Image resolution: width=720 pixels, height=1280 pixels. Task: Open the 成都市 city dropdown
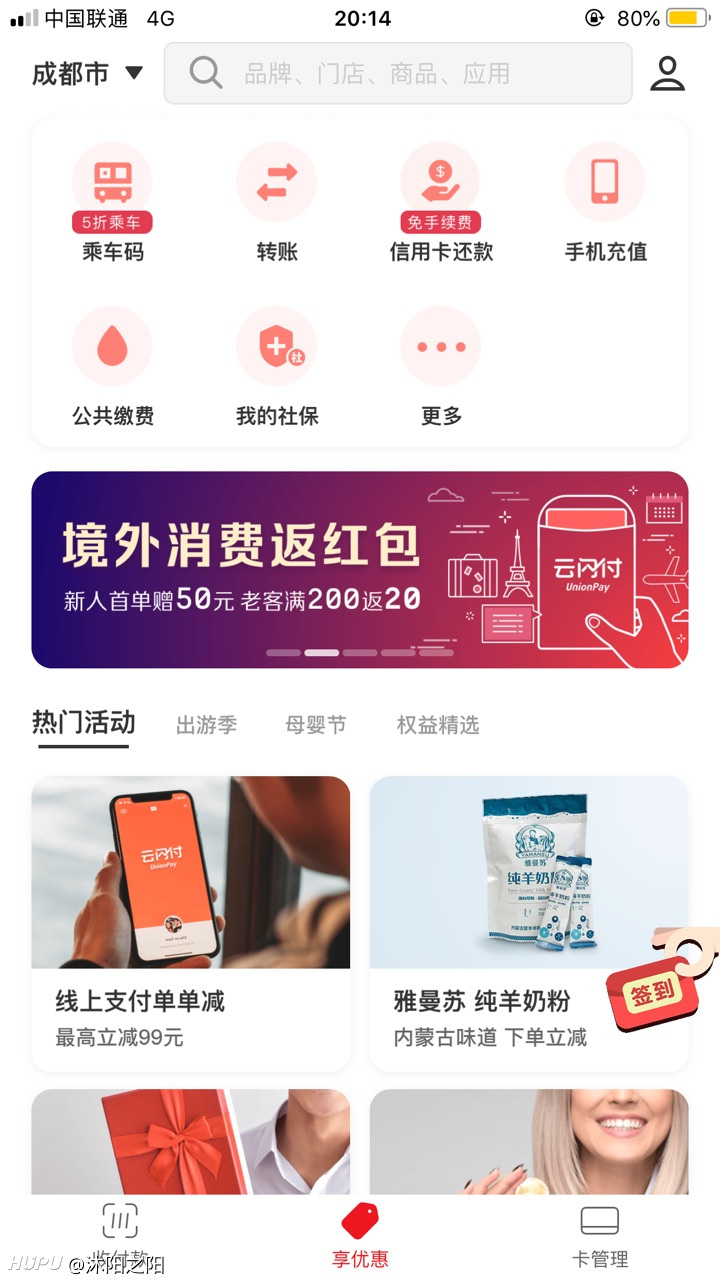point(88,73)
